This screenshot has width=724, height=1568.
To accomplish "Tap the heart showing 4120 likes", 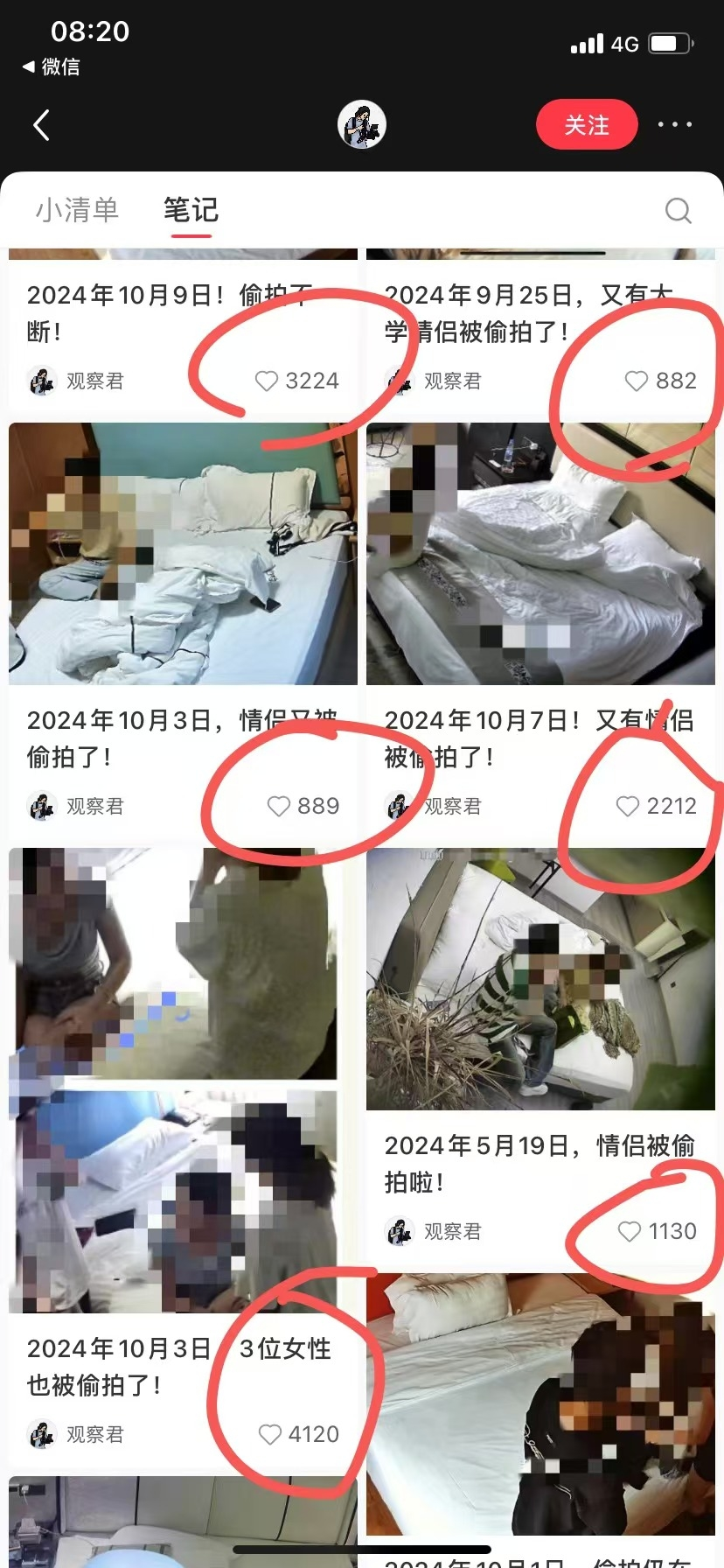I will (270, 1434).
